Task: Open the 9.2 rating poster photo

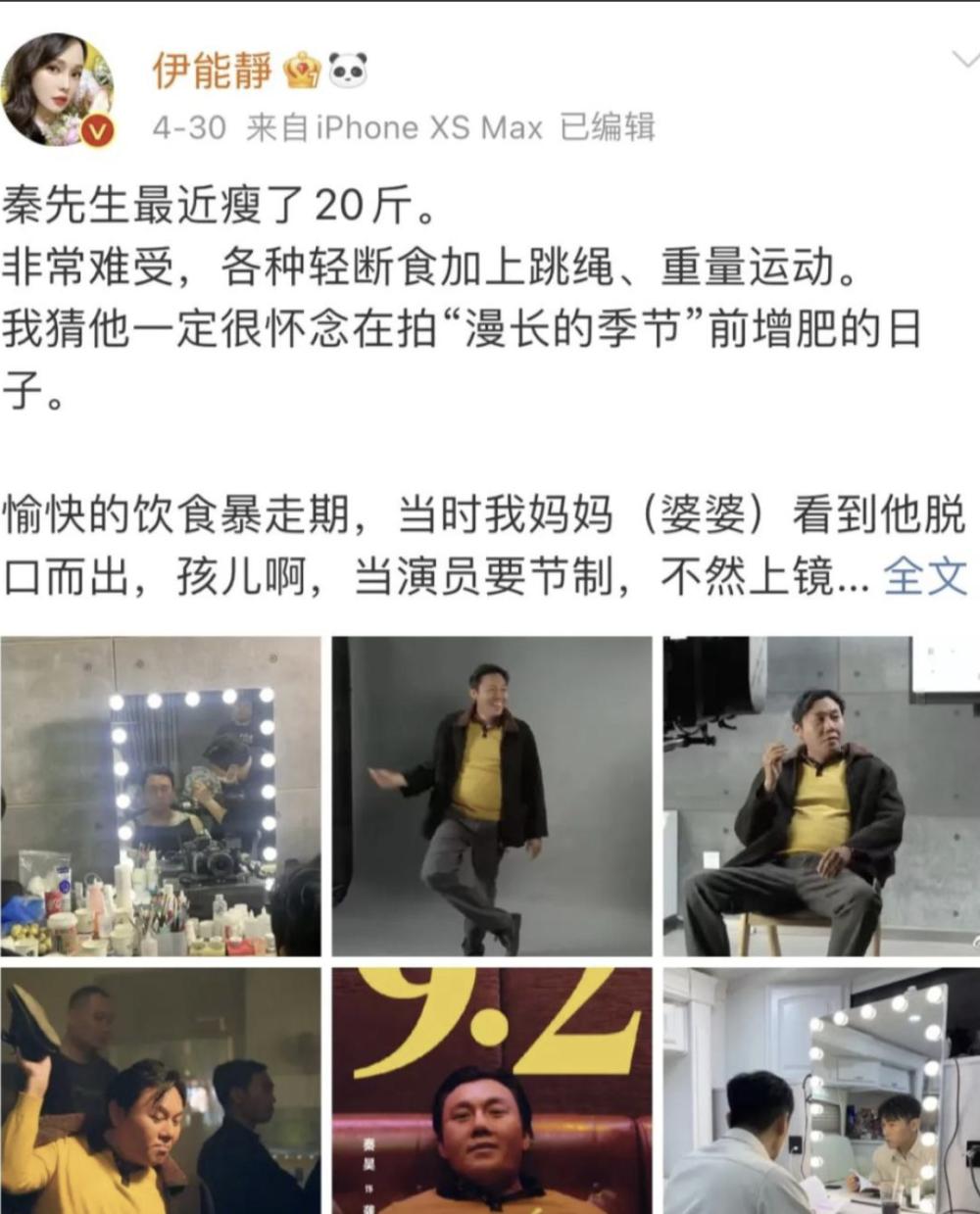Action: tap(492, 1090)
